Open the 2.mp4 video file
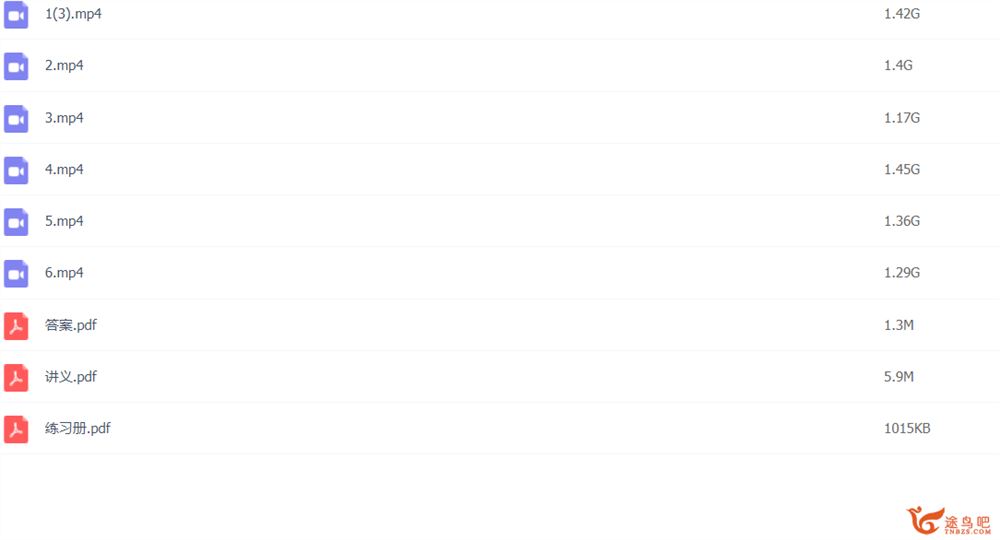The height and width of the screenshot is (540, 1000). point(64,66)
